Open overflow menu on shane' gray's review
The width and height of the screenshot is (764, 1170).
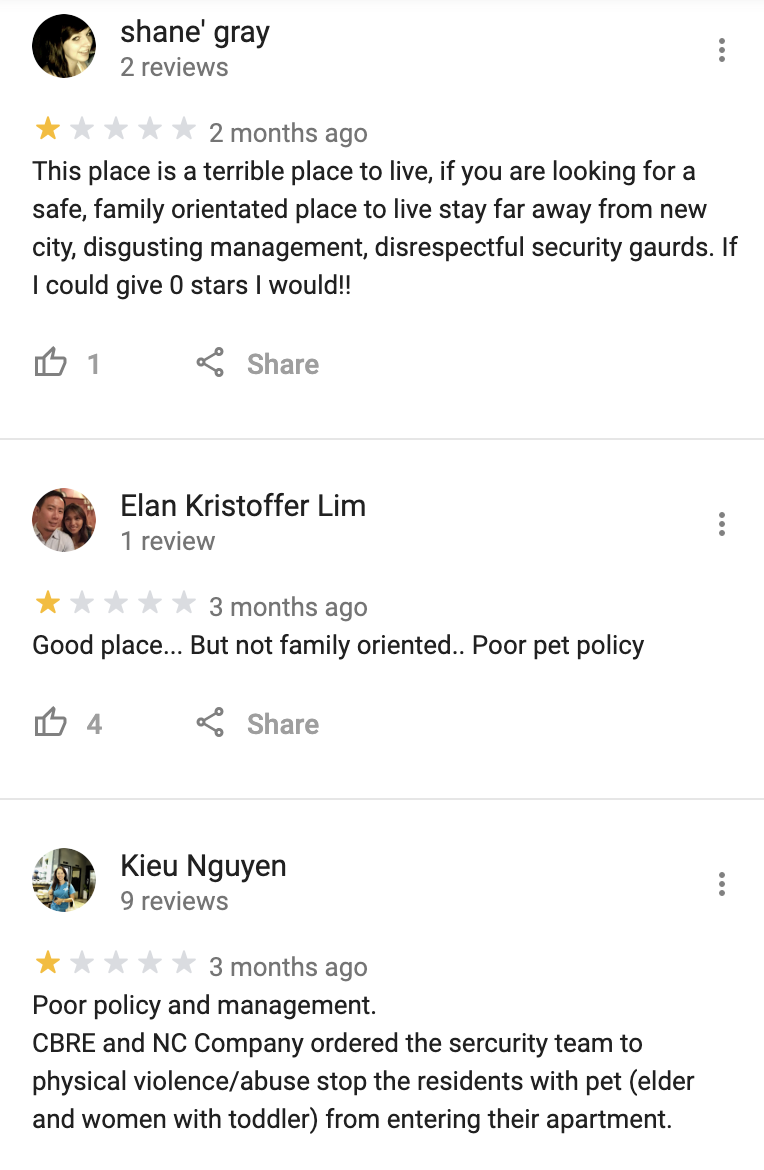(721, 50)
